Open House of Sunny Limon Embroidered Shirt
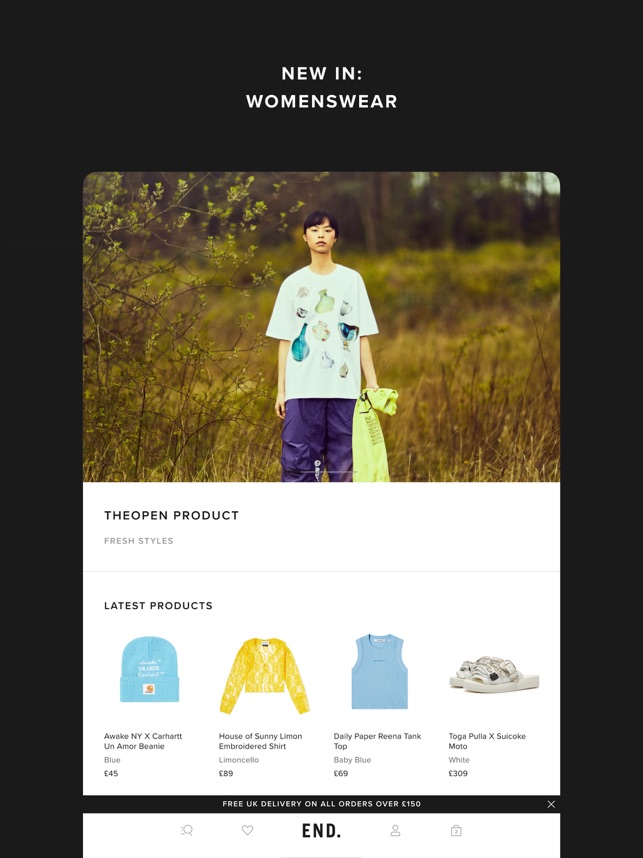Screen dimensions: 643x858 [x=264, y=675]
